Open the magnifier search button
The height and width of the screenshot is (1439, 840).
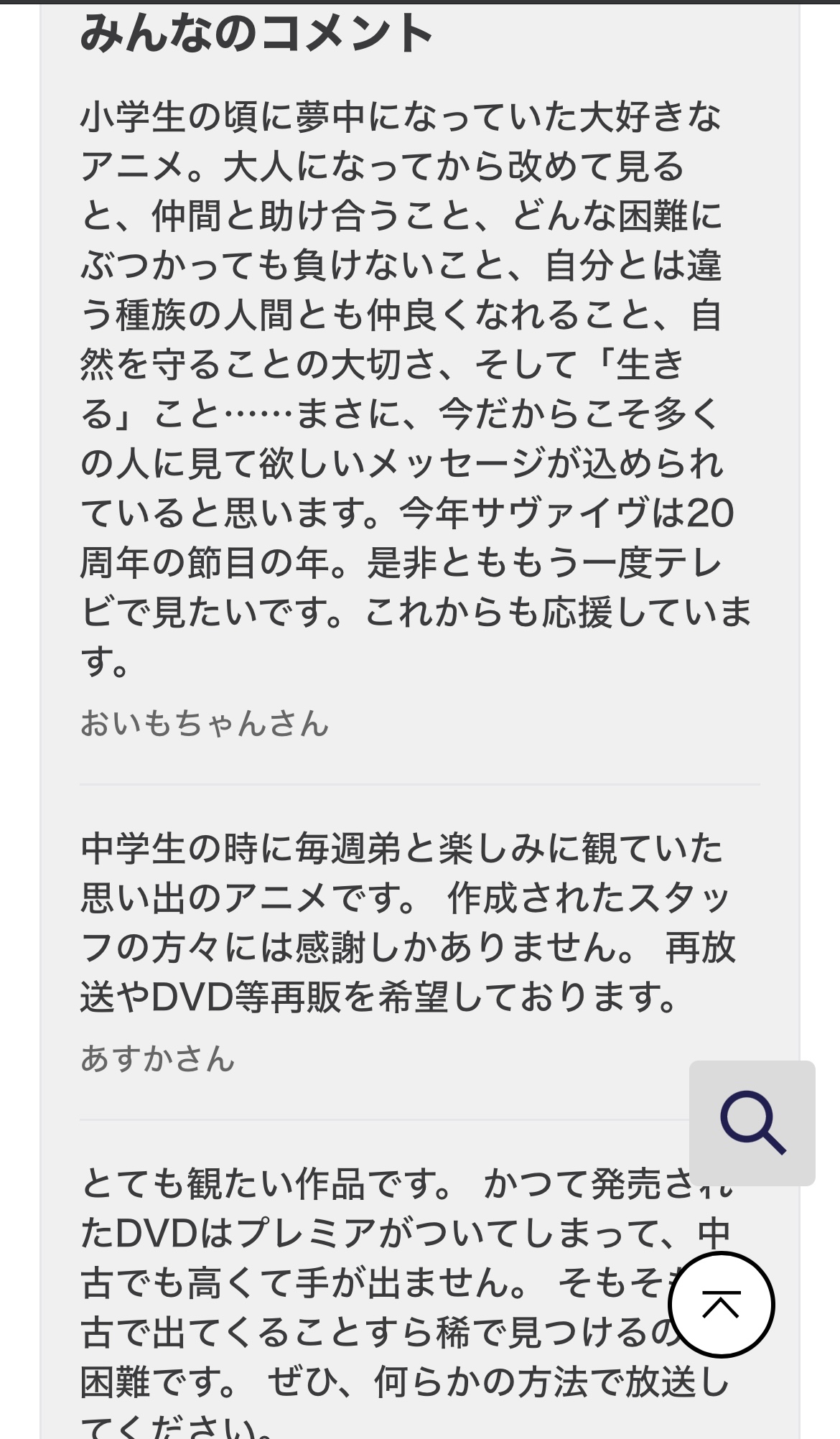coord(752,1123)
